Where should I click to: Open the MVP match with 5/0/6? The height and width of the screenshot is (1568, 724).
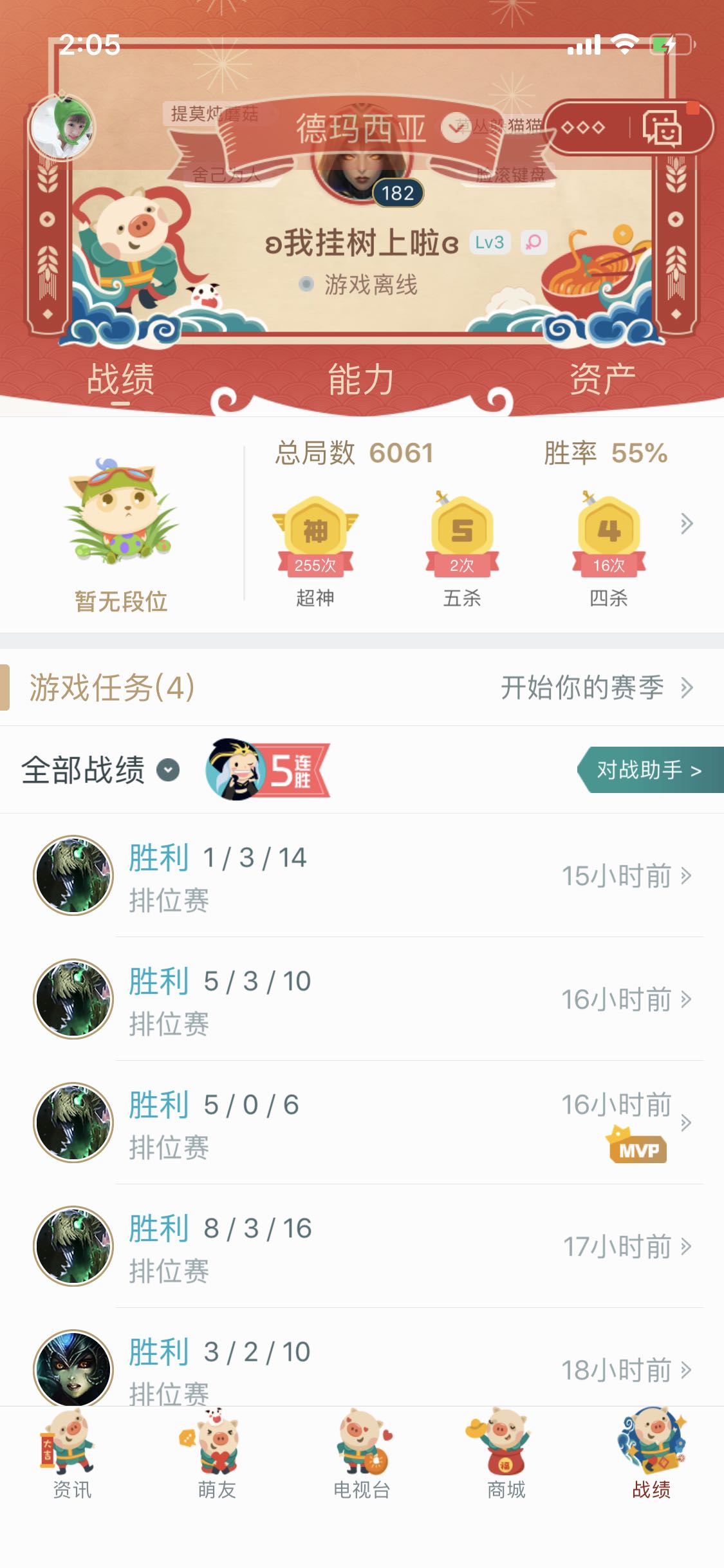(362, 1123)
